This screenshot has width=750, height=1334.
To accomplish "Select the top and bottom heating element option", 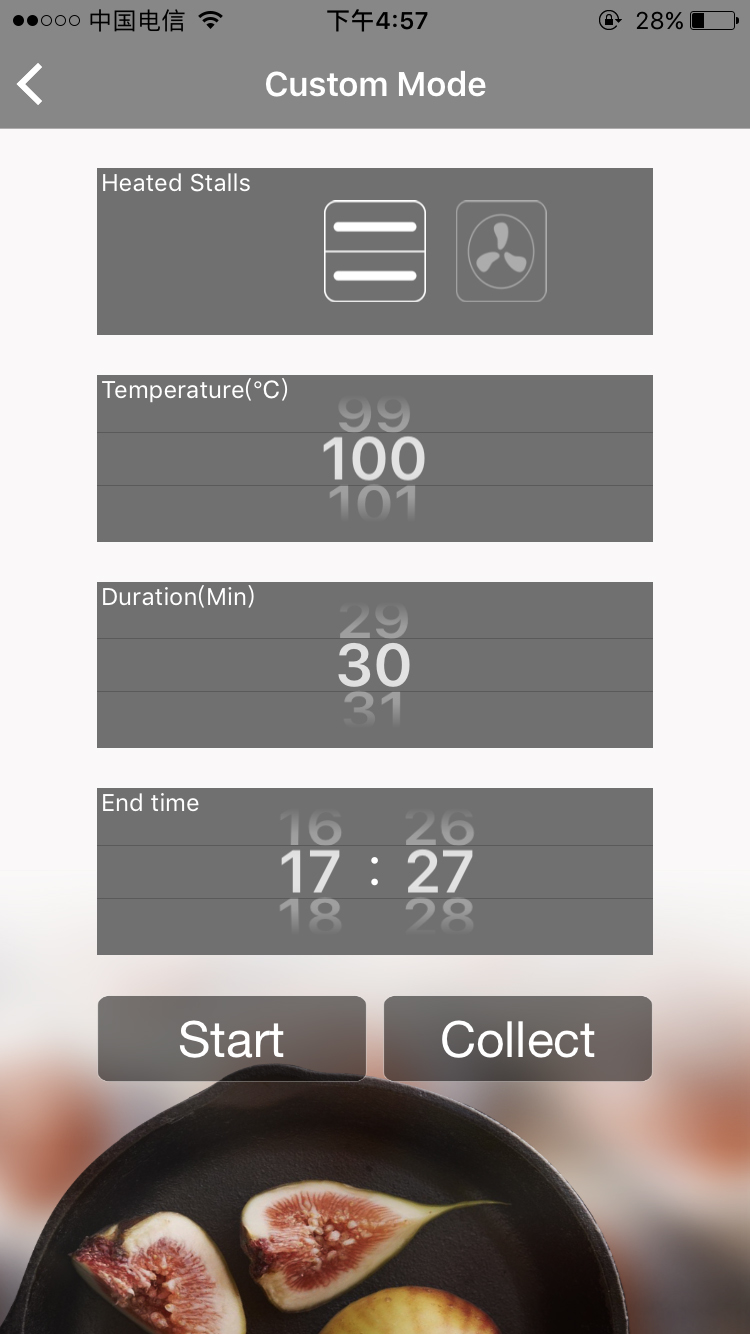I will (375, 251).
